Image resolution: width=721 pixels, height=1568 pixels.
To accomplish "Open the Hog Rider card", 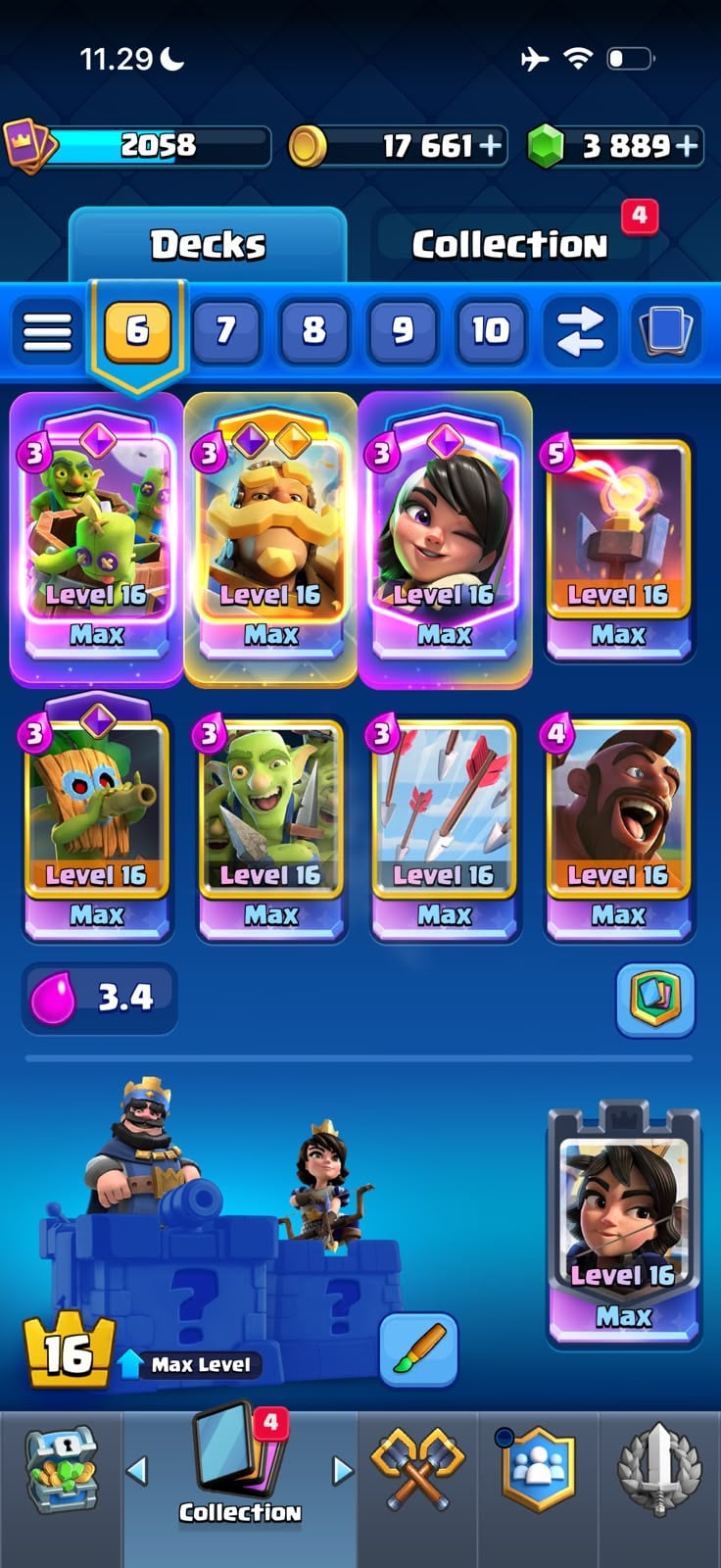I will (x=618, y=829).
